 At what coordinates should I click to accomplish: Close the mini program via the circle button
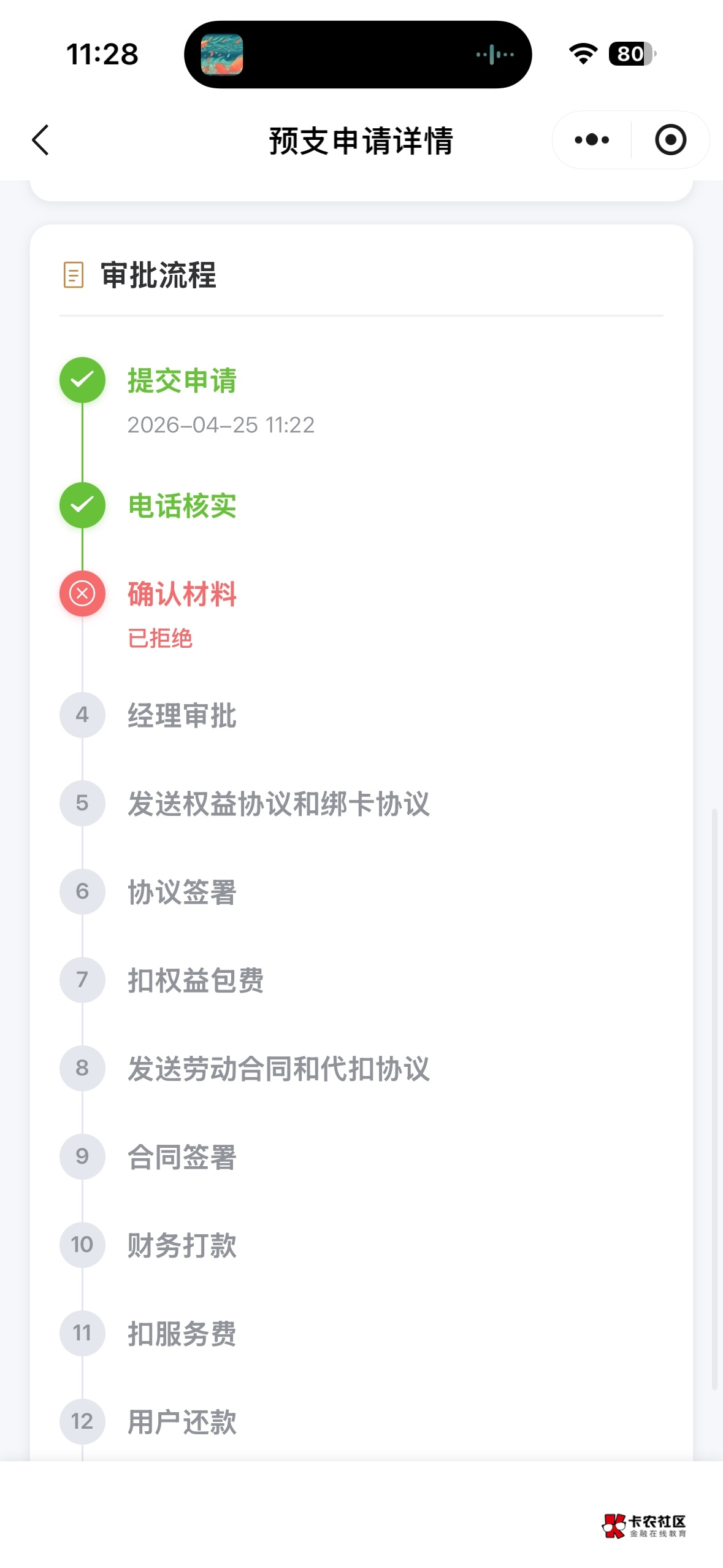coord(670,140)
